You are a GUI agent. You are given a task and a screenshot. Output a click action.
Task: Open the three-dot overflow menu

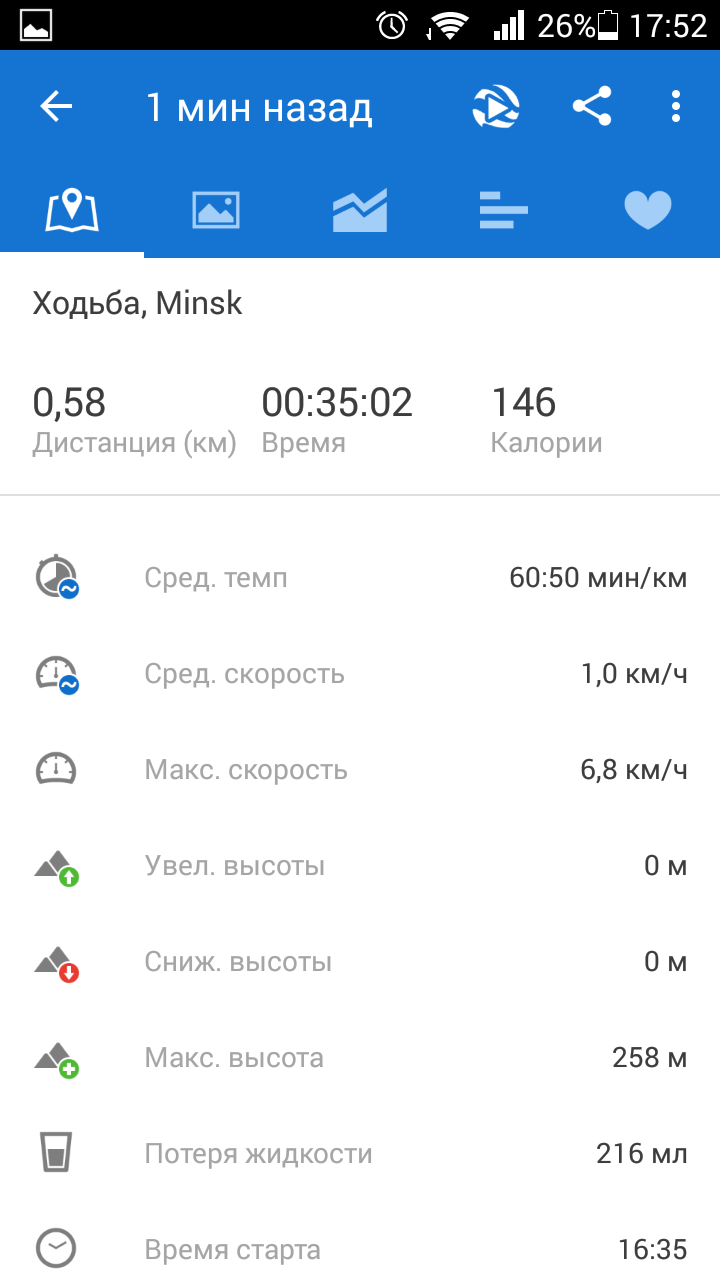click(676, 106)
